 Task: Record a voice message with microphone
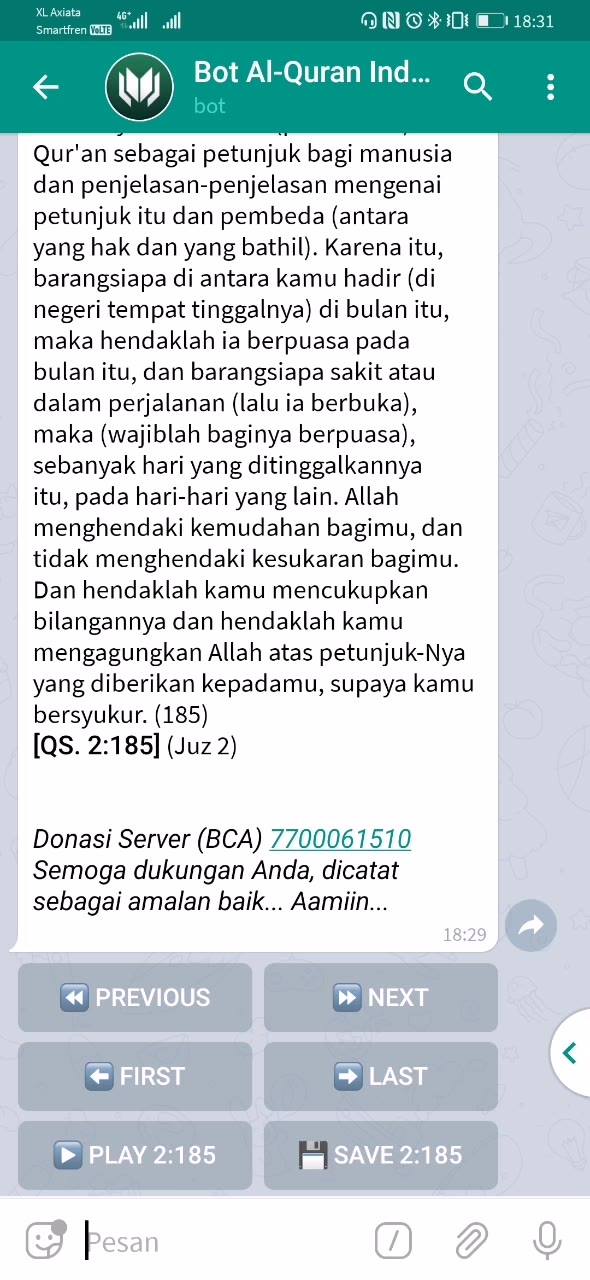coord(547,1242)
